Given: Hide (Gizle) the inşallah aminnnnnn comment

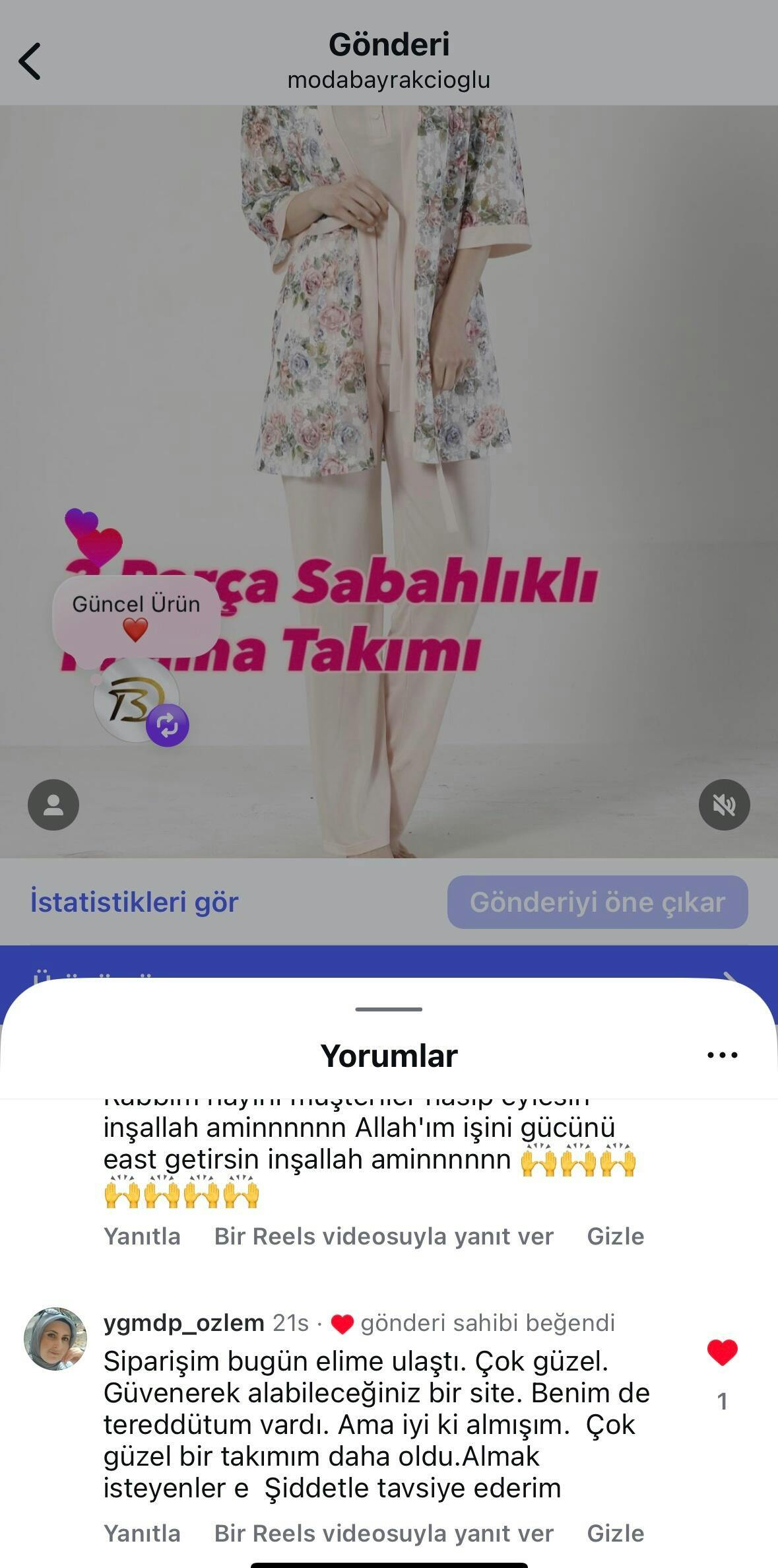Looking at the screenshot, I should 615,1236.
